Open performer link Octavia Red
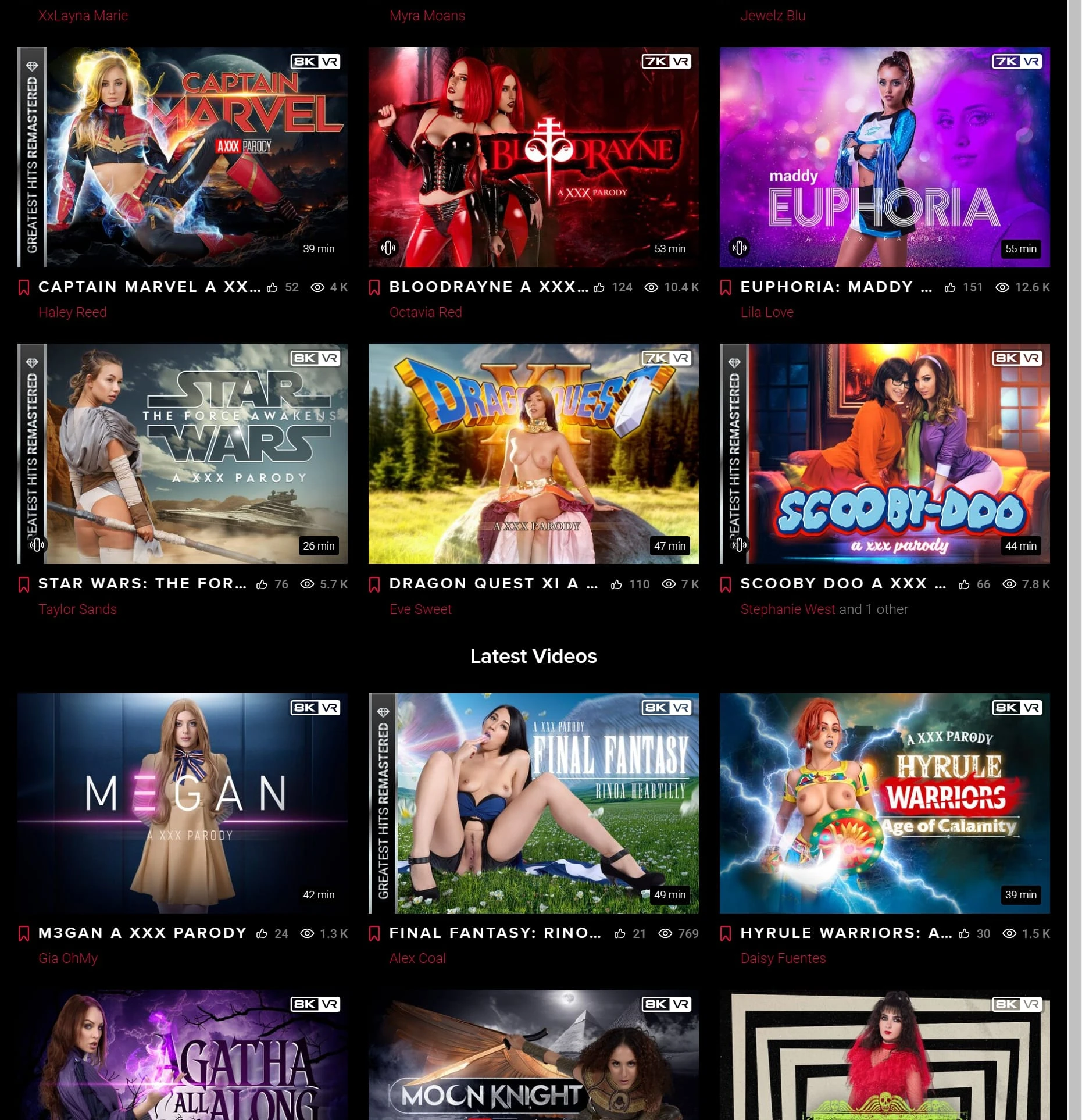Image resolution: width=1082 pixels, height=1120 pixels. [x=425, y=312]
